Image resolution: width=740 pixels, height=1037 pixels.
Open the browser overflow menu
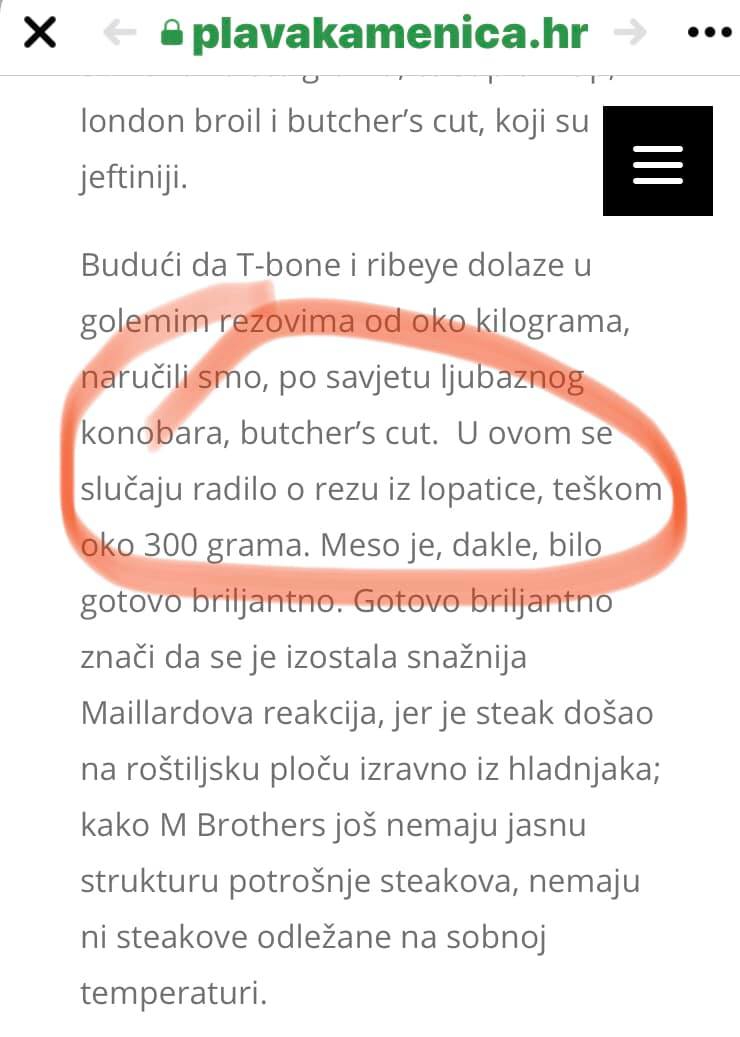pos(710,33)
